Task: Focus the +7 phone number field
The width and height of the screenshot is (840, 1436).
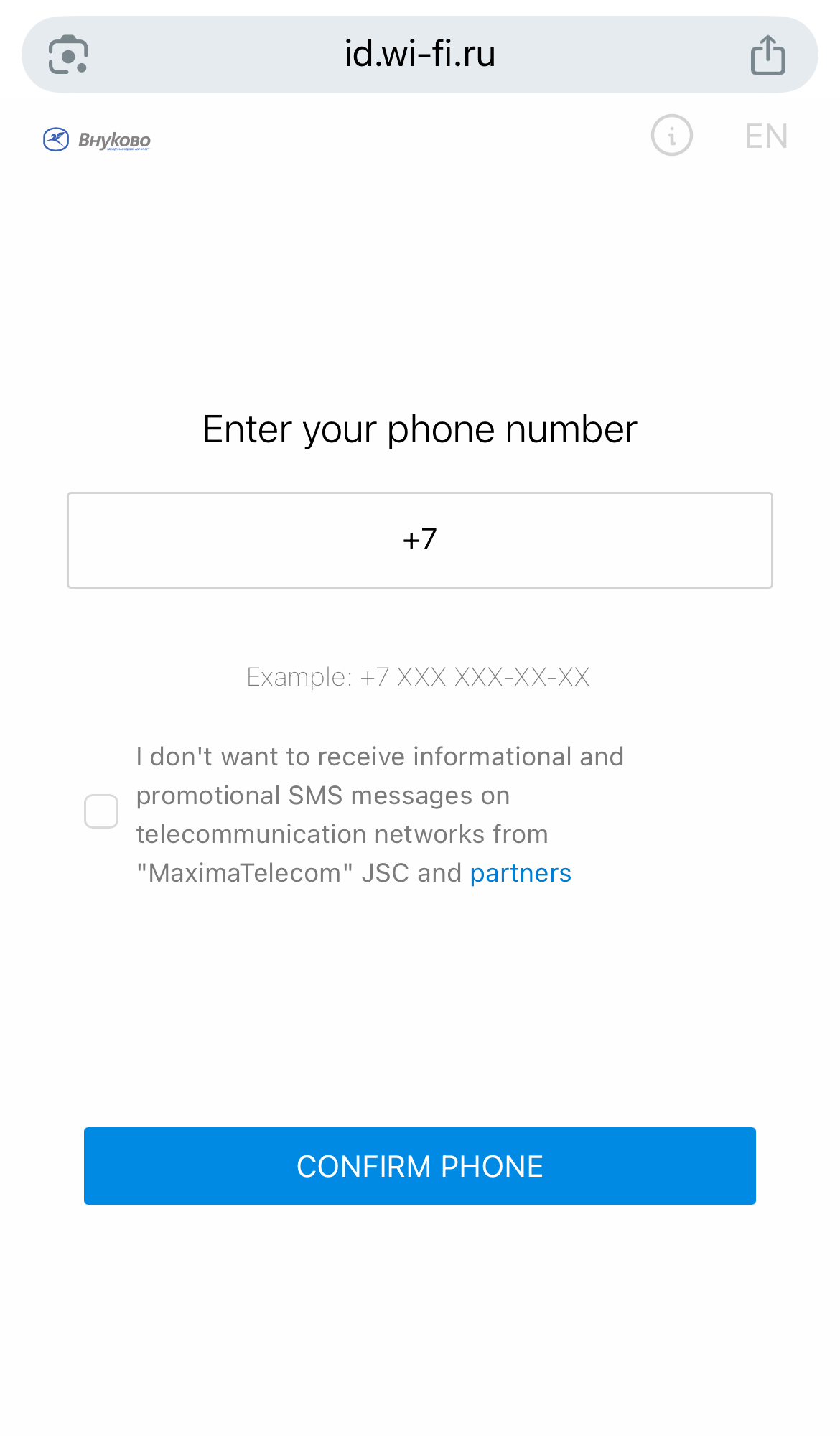Action: 420,540
